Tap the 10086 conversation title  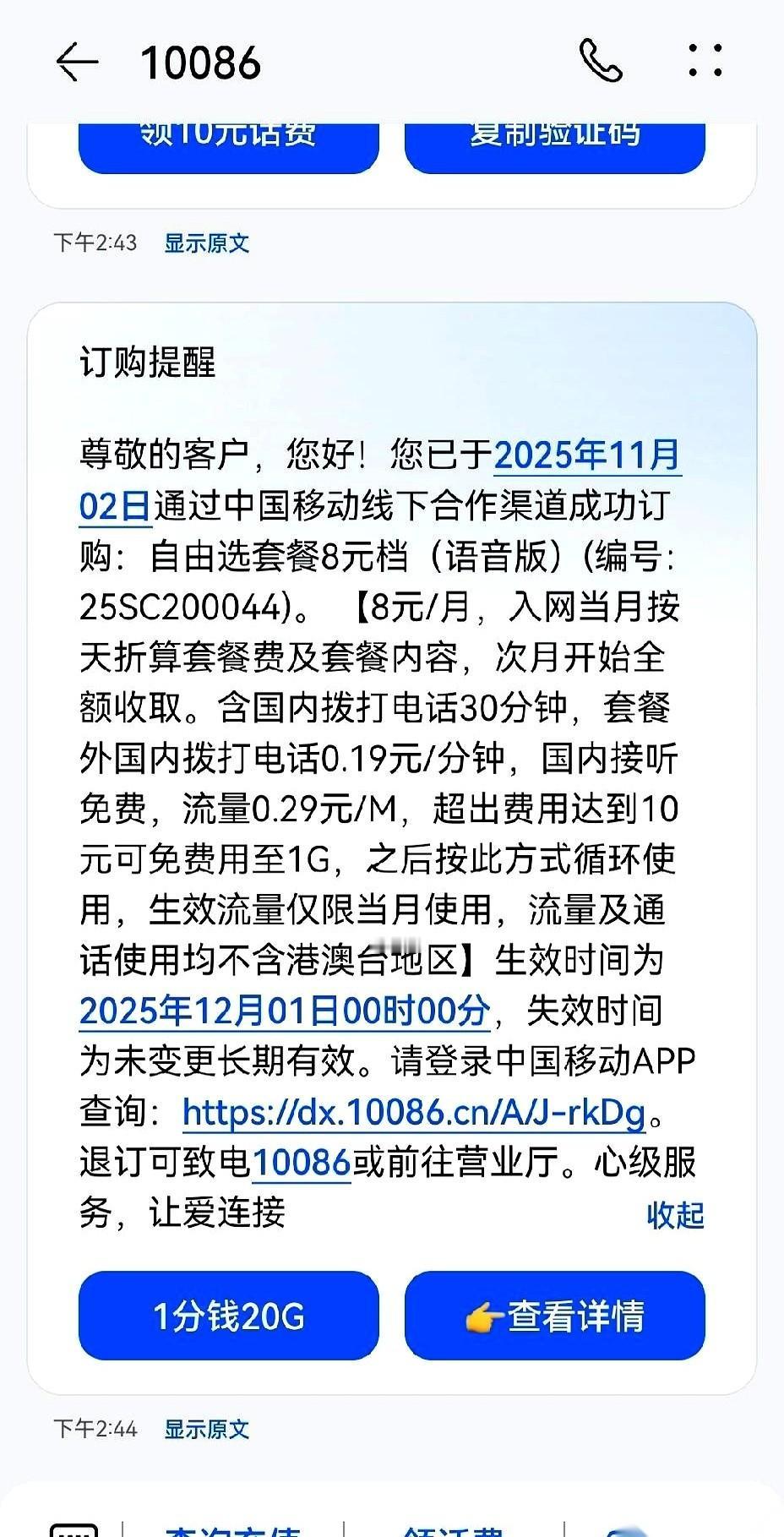point(200,63)
